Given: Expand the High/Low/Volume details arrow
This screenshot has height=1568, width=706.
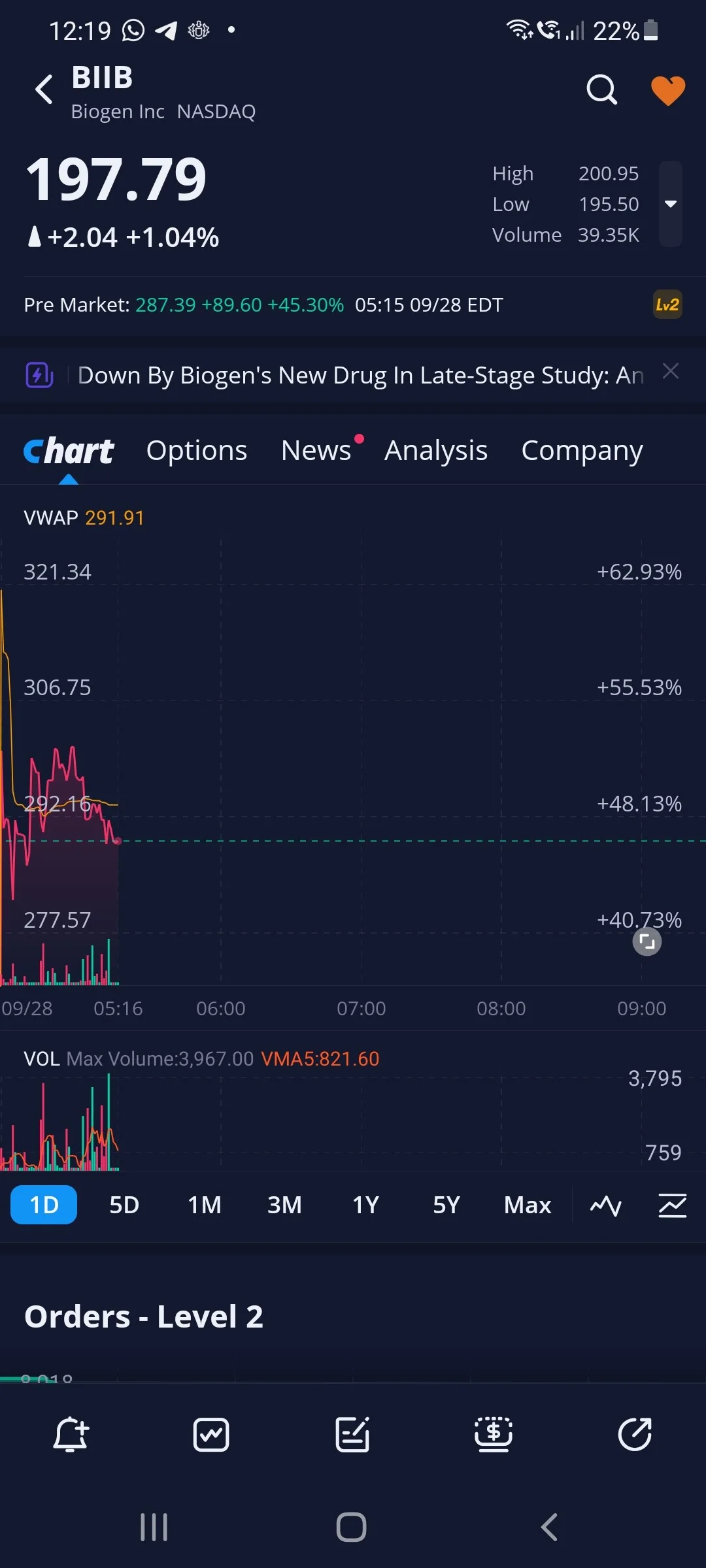Looking at the screenshot, I should [670, 204].
